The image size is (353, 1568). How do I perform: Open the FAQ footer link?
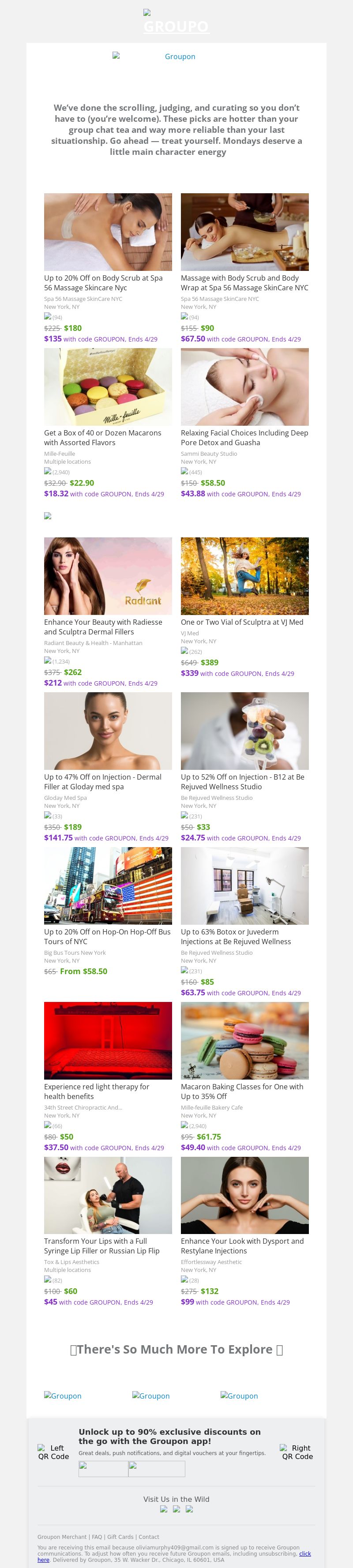(97, 1536)
